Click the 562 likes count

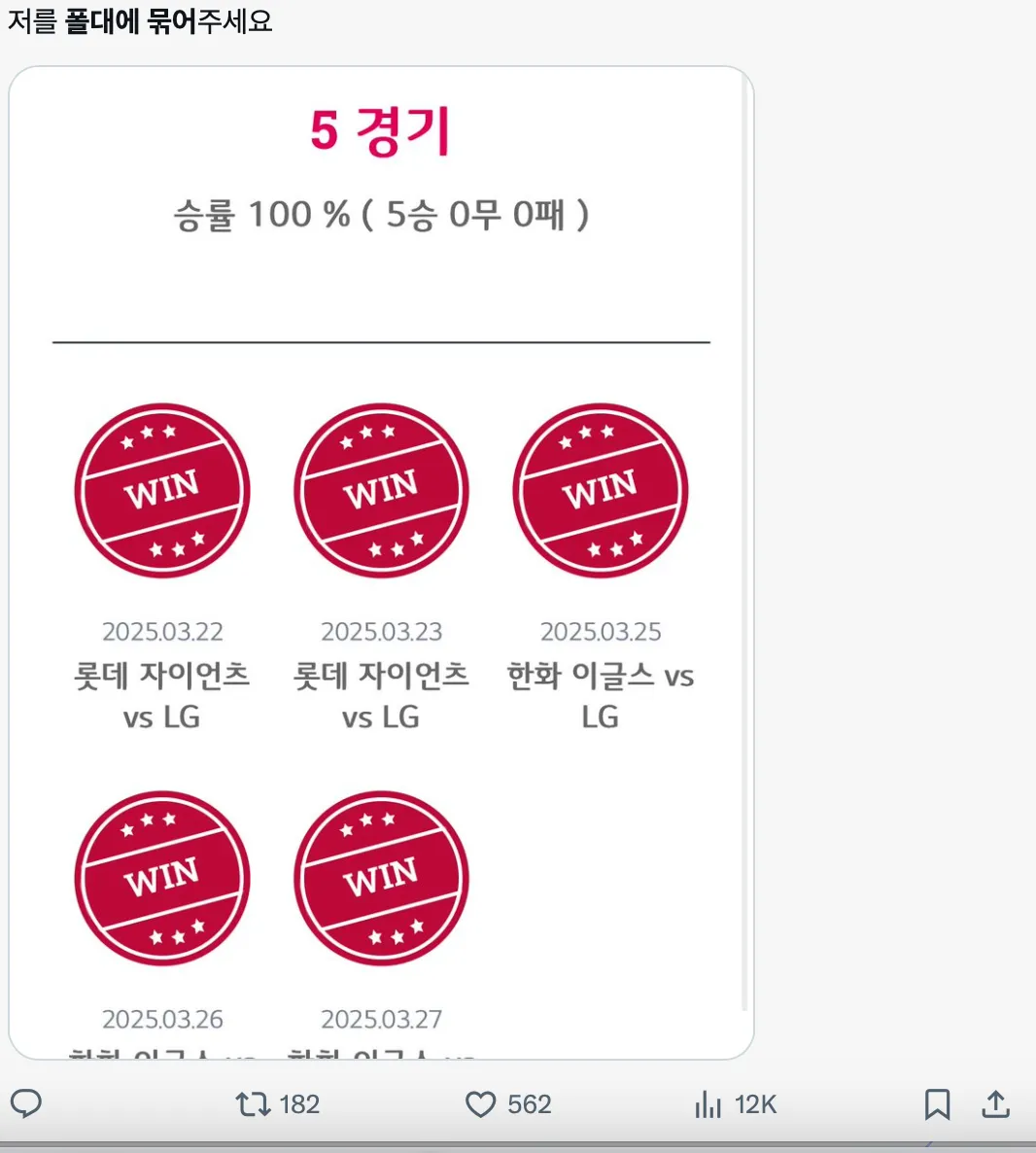coord(528,1103)
